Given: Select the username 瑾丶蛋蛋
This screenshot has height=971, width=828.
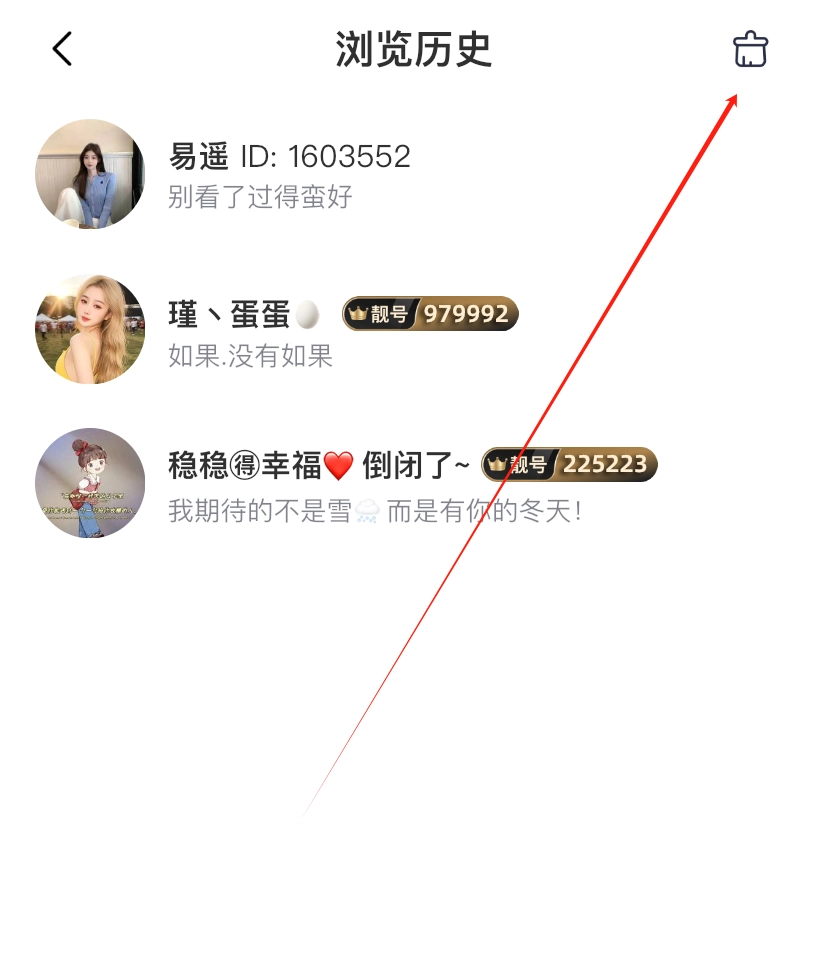Looking at the screenshot, I should click(x=228, y=312).
